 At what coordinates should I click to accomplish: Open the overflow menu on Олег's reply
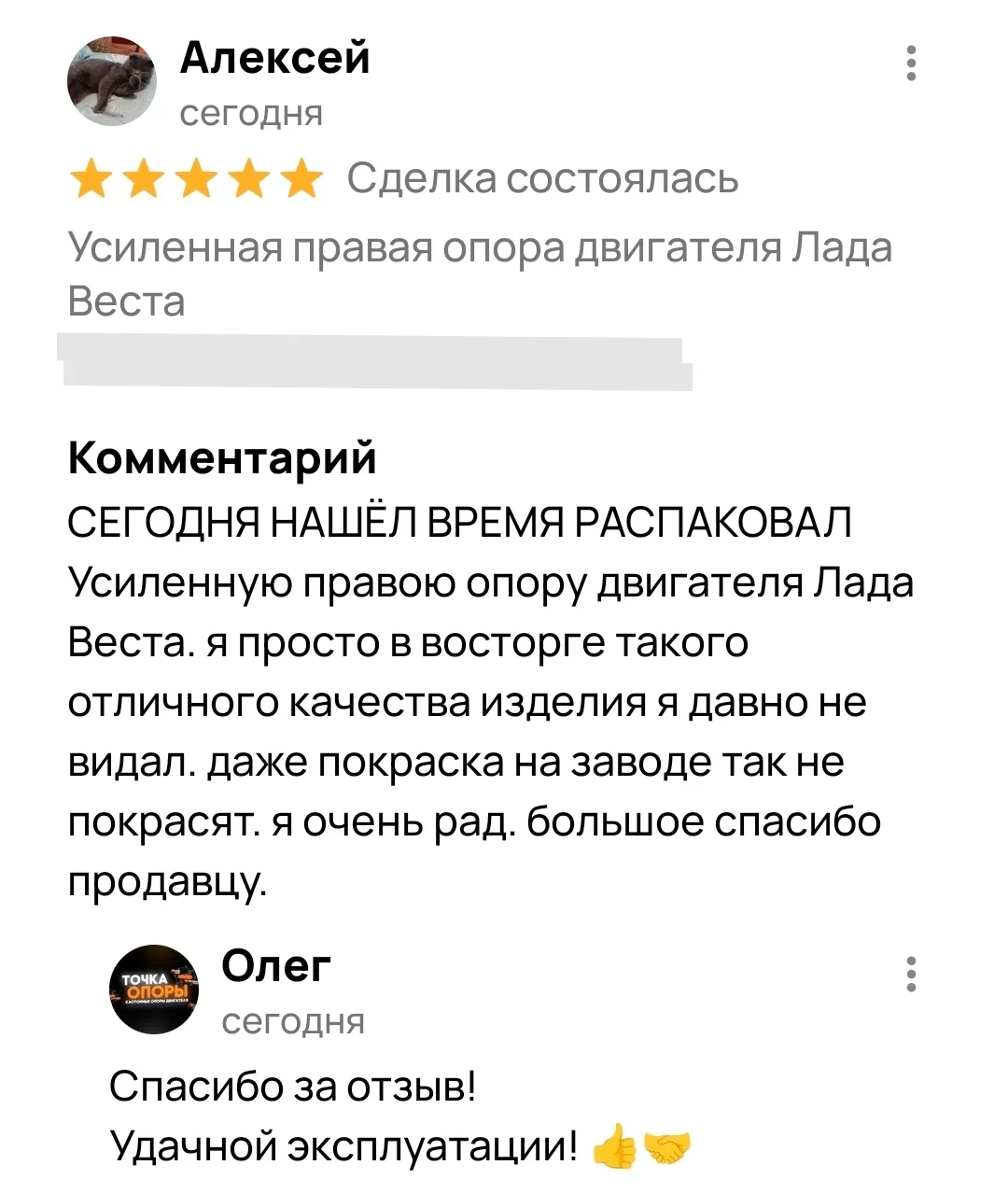pos(912,974)
